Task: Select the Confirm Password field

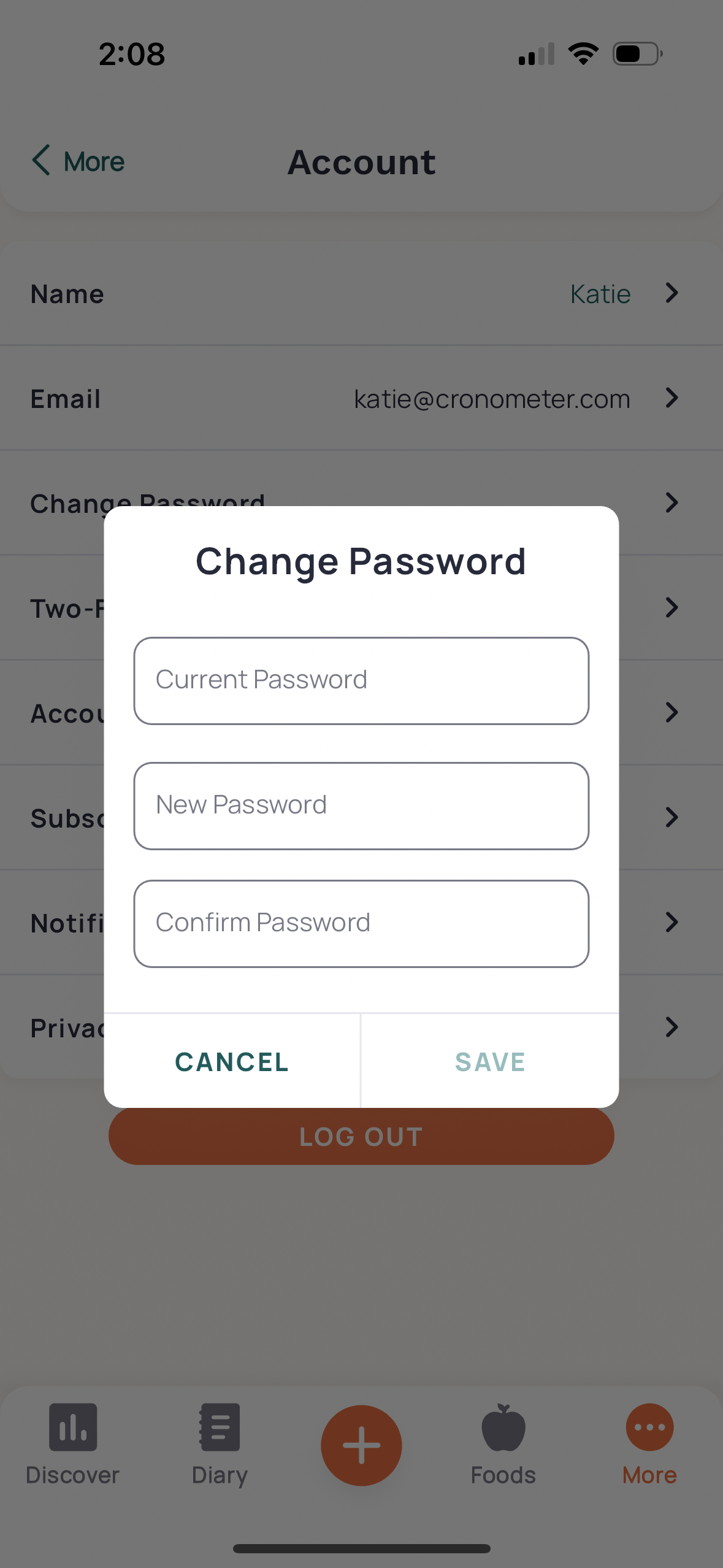Action: 361,923
